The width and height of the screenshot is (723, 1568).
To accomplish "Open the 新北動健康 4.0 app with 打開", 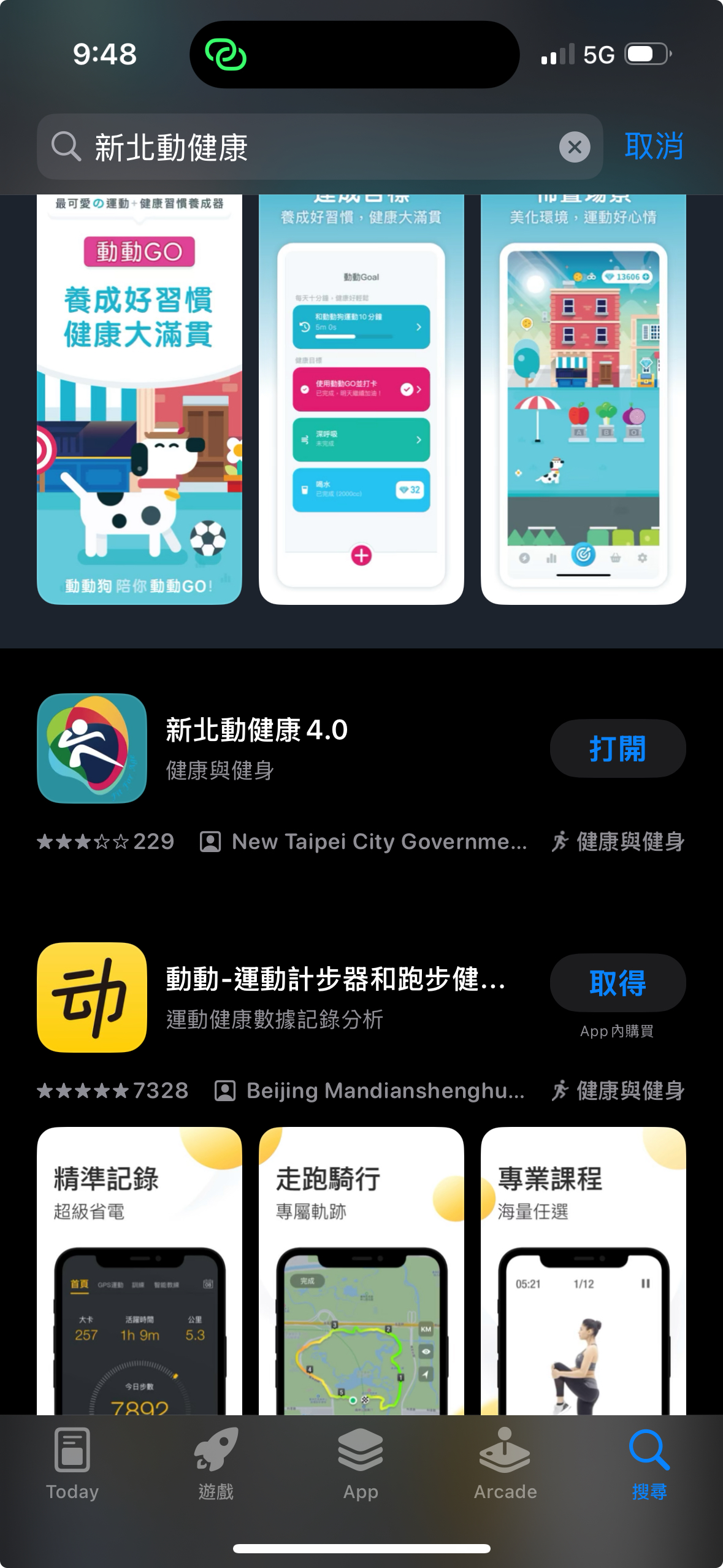I will (x=618, y=748).
